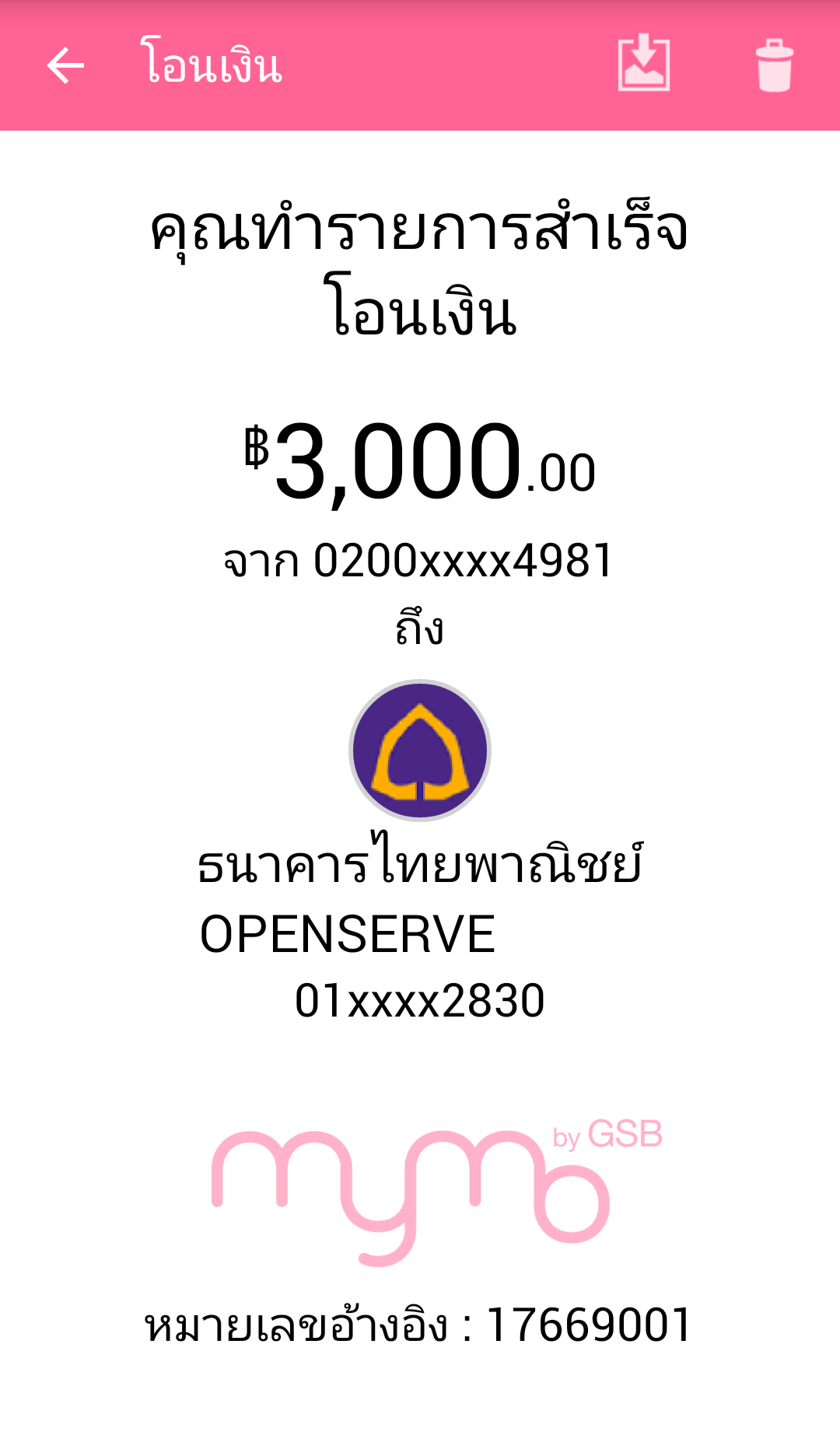Delete this transfer slip via trash icon

775,65
